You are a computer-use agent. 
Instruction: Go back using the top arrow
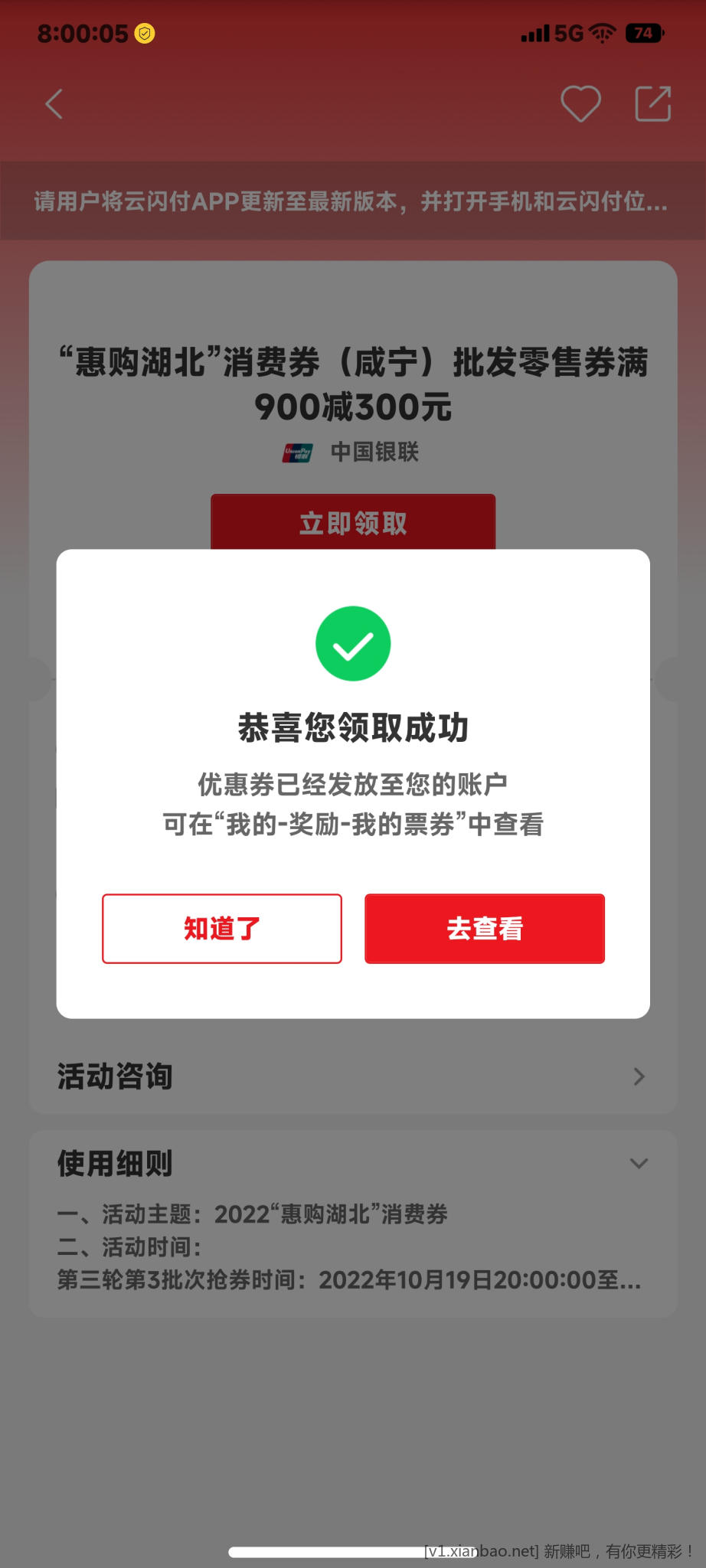click(54, 104)
